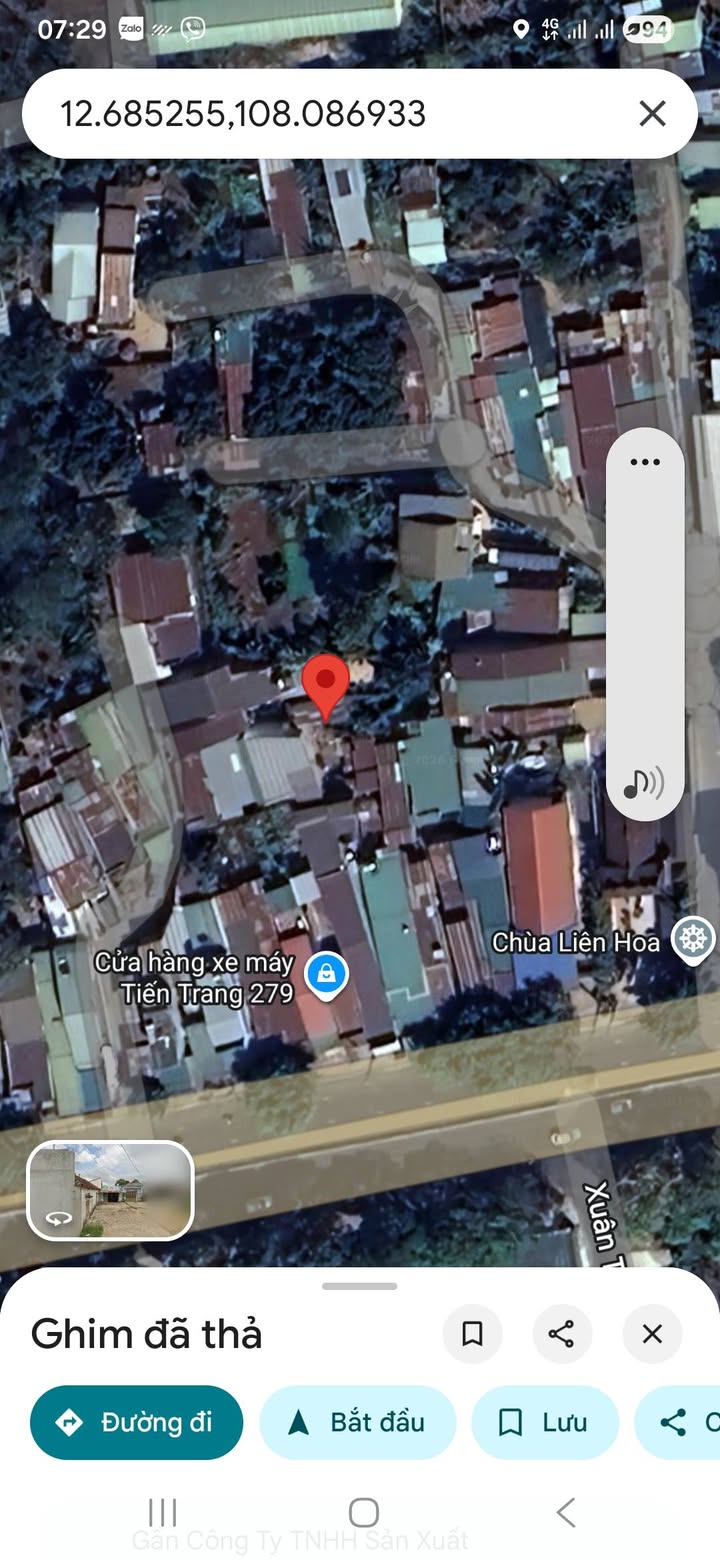The height and width of the screenshot is (1560, 720).
Task: Share the dropped pin via the round share icon
Action: 562,1333
